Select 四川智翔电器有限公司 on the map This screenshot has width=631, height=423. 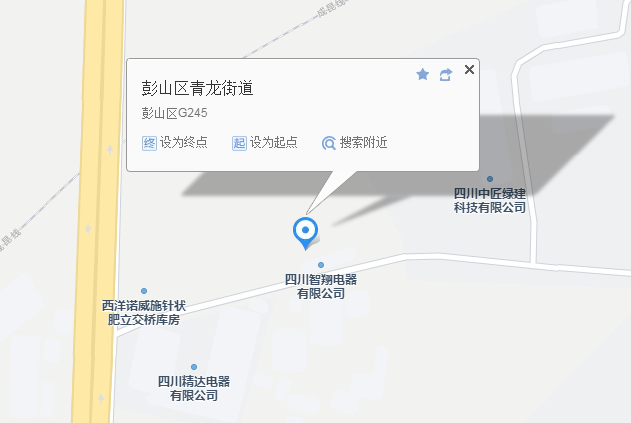click(320, 286)
